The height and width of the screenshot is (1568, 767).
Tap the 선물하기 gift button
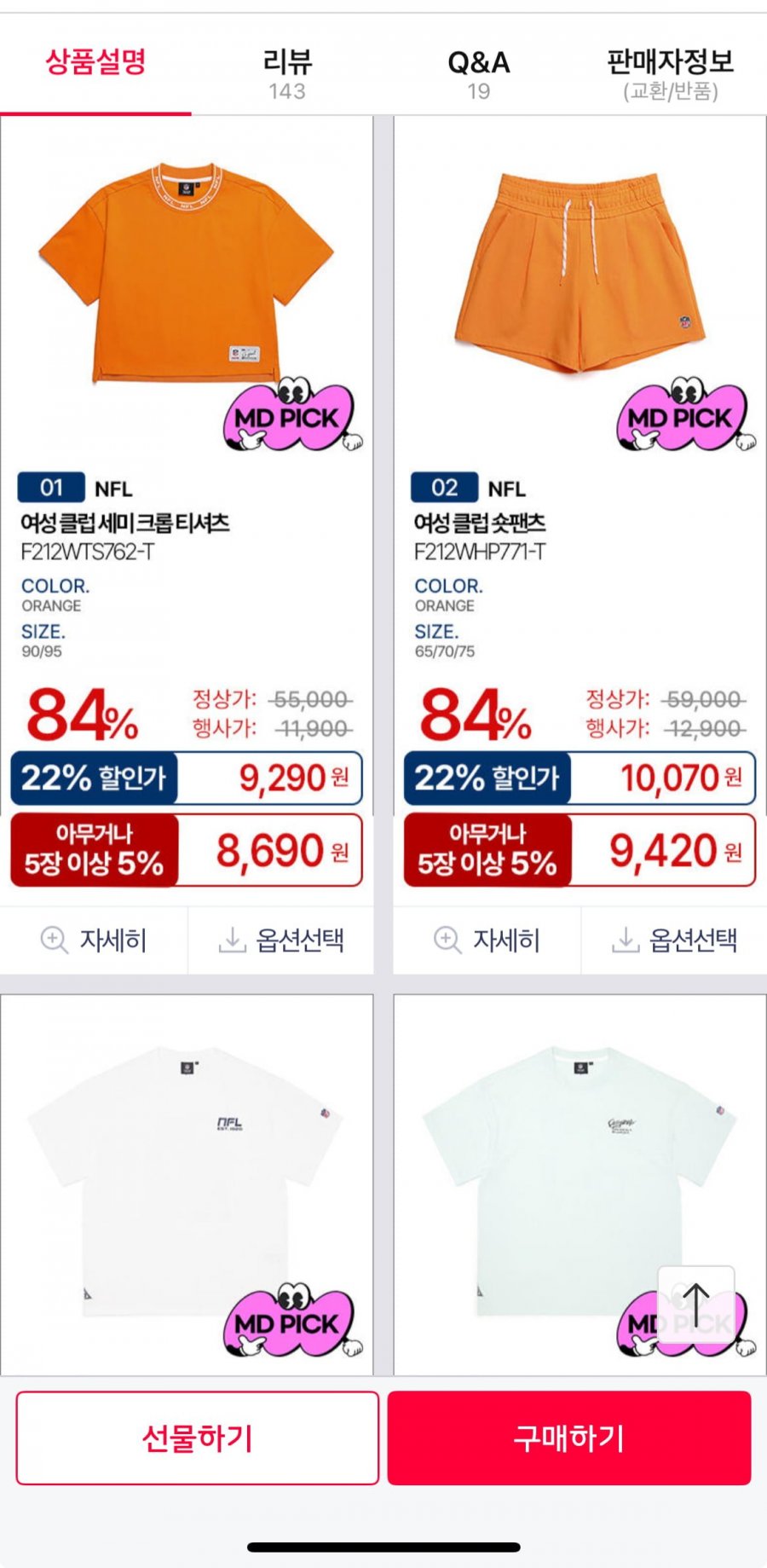[x=197, y=1438]
